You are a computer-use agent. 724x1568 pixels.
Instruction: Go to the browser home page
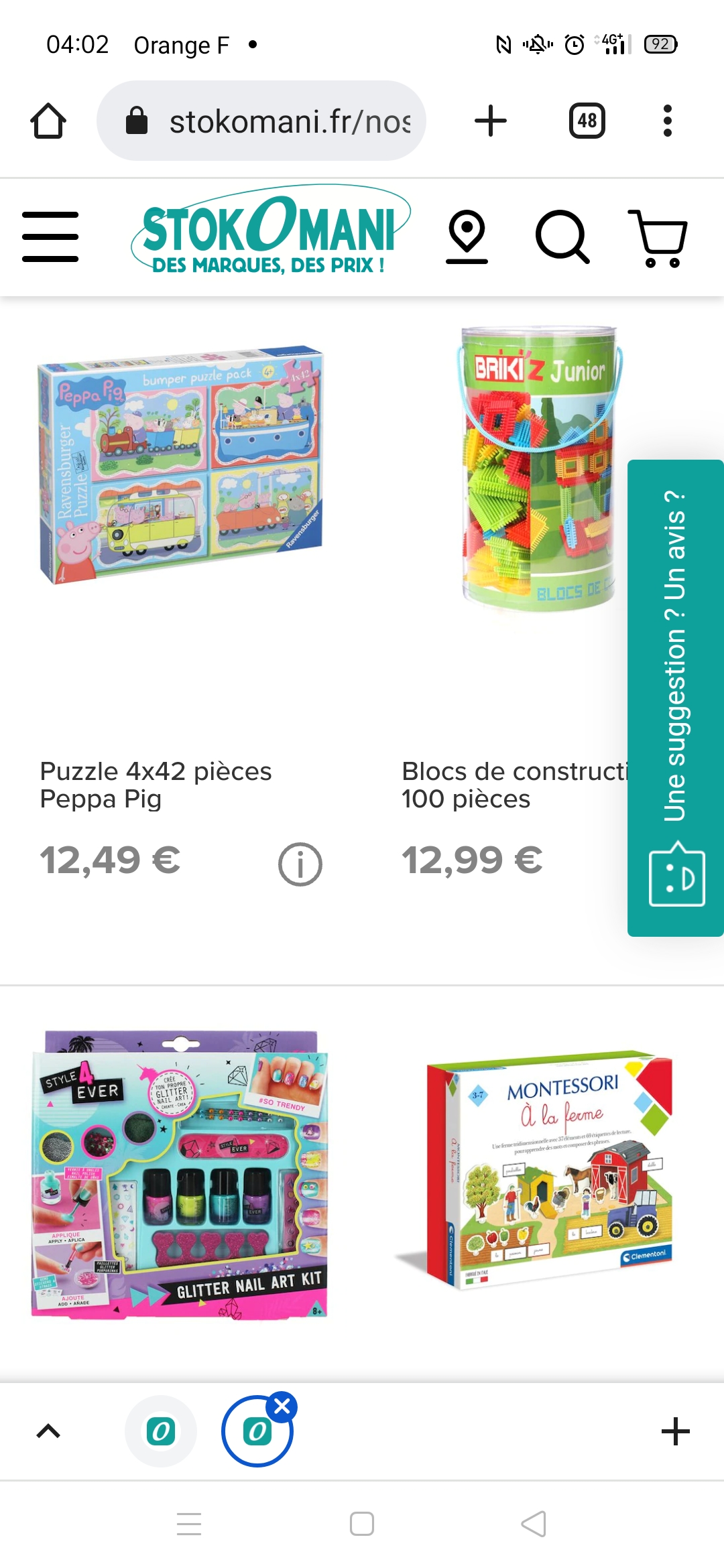pos(48,121)
